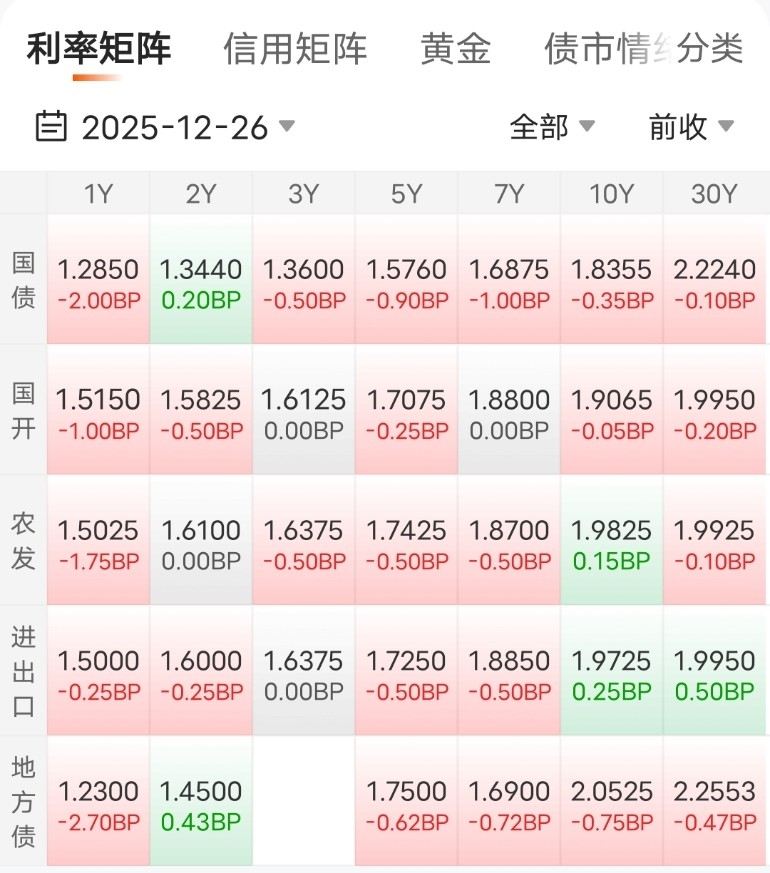The image size is (770, 873).
Task: Change the date from 2025-12-26
Action: 166,127
